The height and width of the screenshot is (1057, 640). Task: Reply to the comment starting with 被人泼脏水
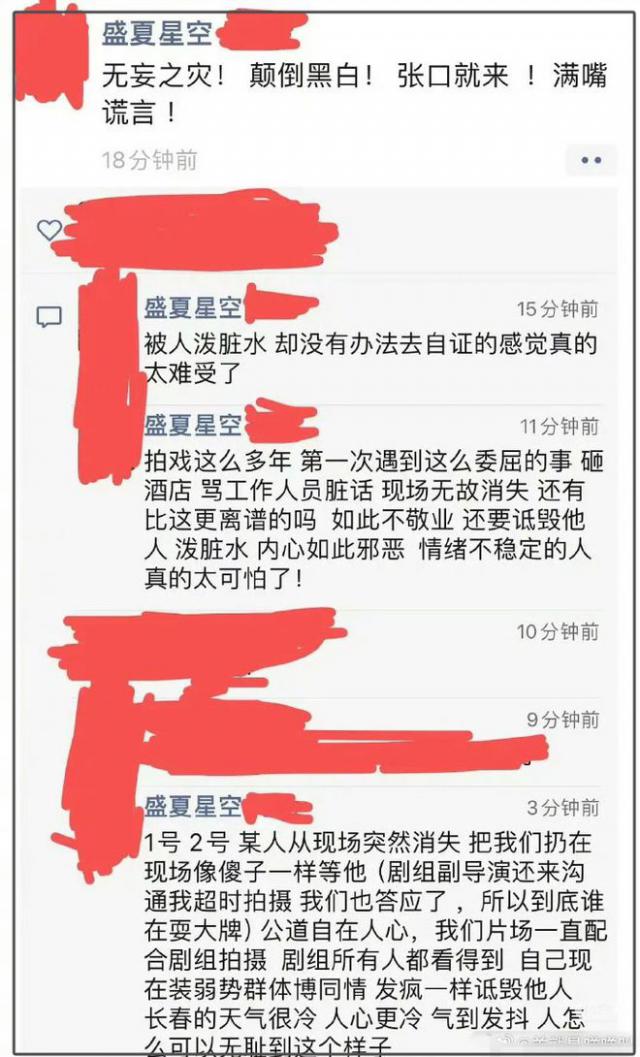[370, 358]
